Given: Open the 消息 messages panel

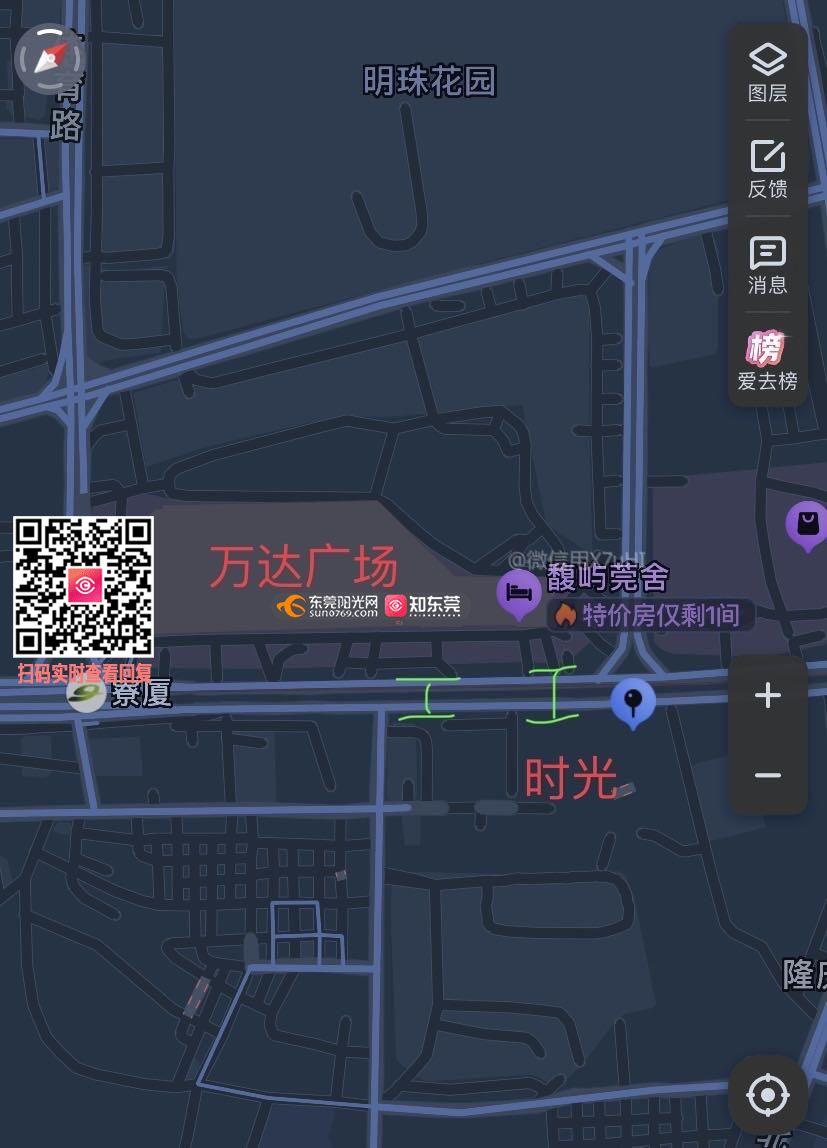Looking at the screenshot, I should click(767, 265).
